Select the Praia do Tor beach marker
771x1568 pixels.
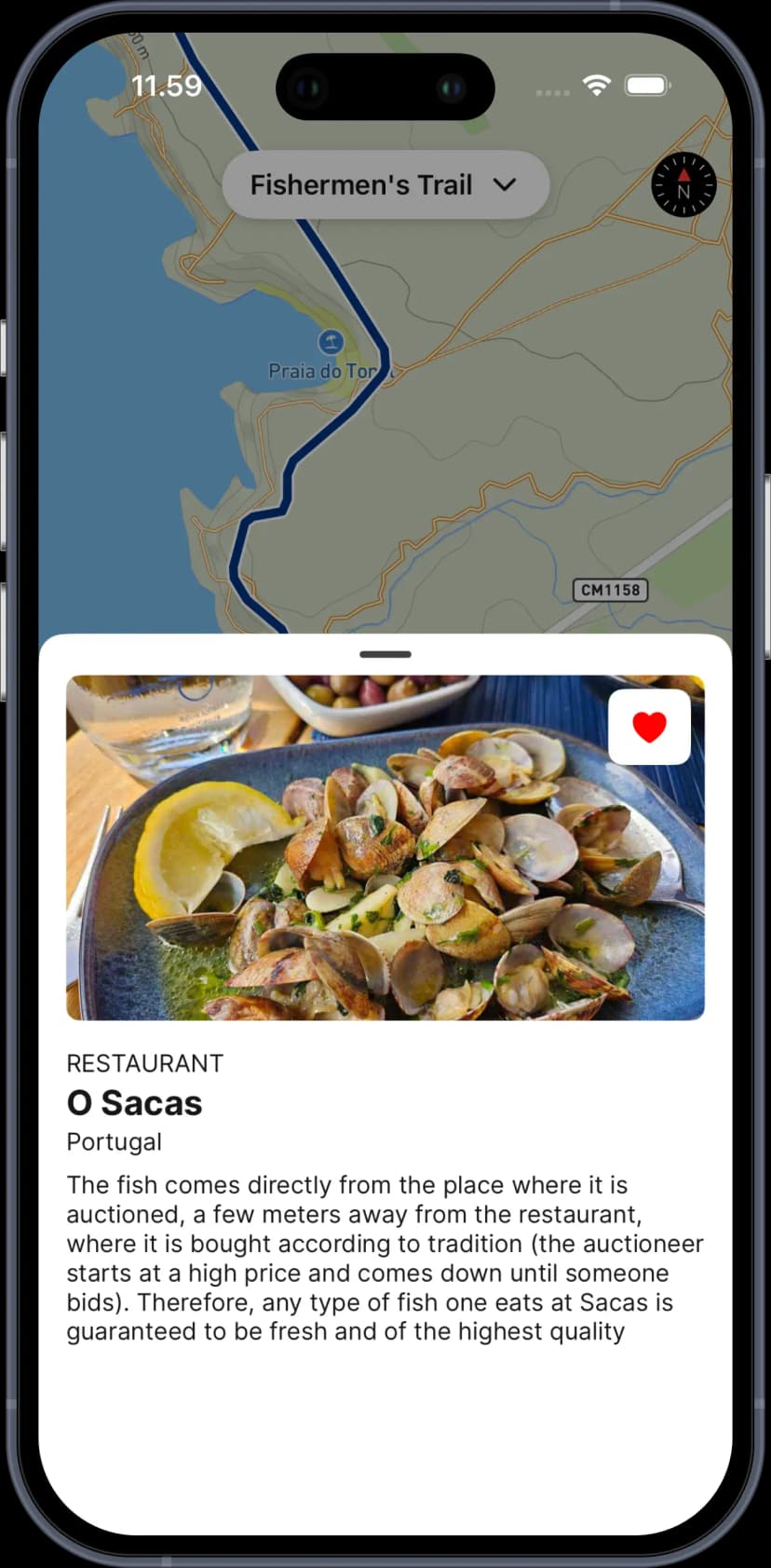tap(331, 342)
